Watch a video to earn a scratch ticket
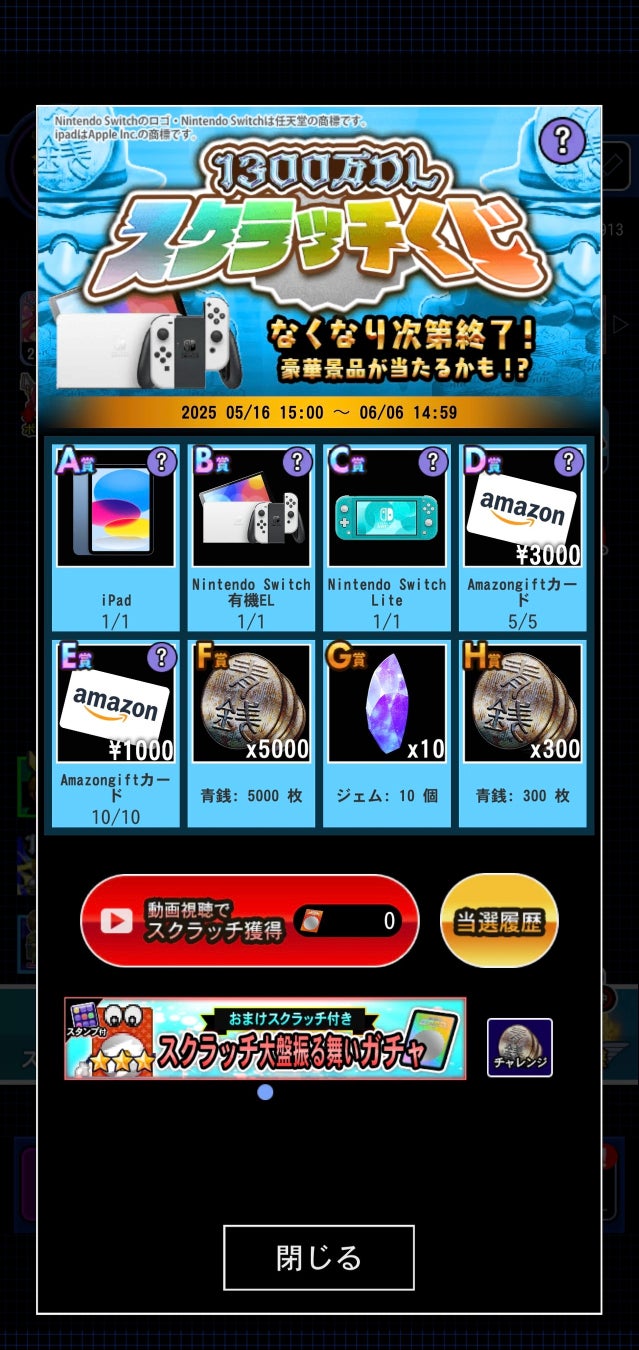639x1350 pixels. [249, 921]
